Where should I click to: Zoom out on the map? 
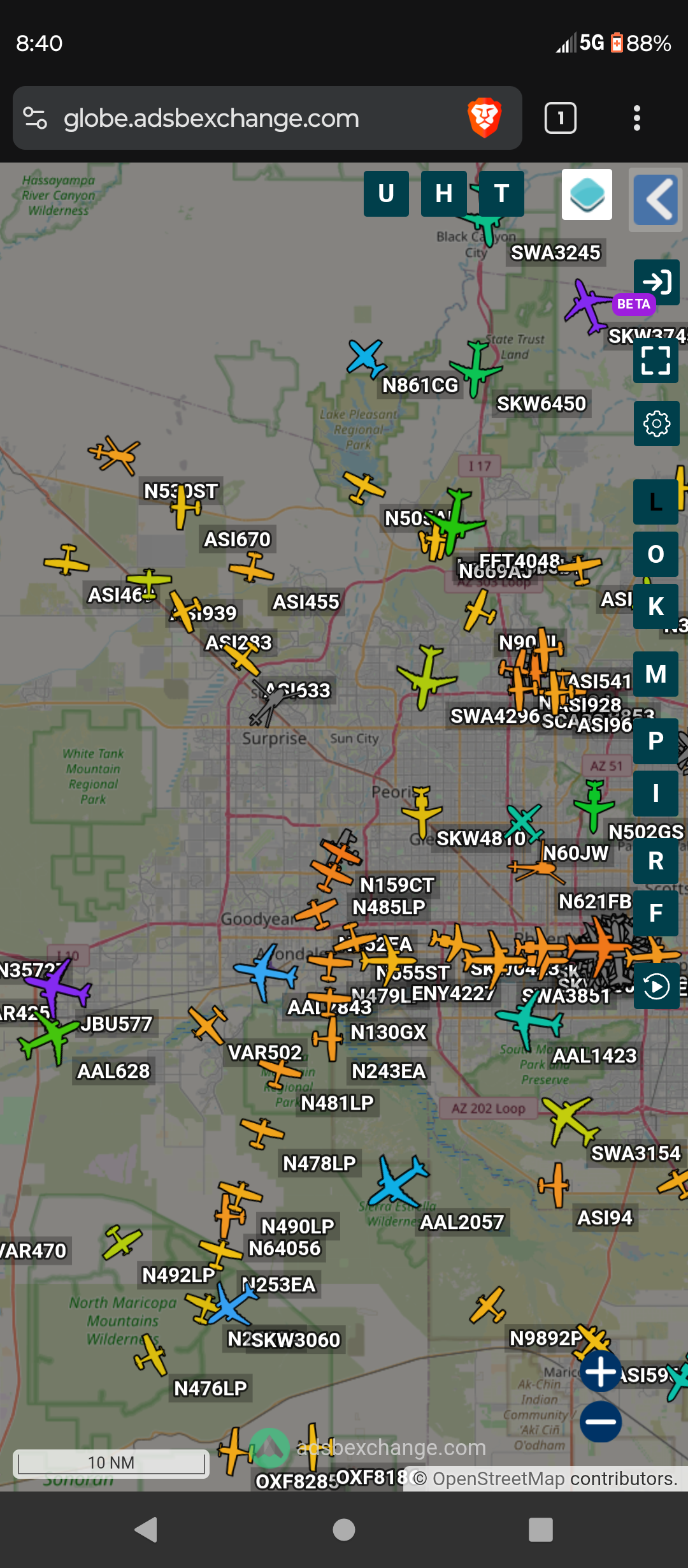click(x=601, y=1421)
